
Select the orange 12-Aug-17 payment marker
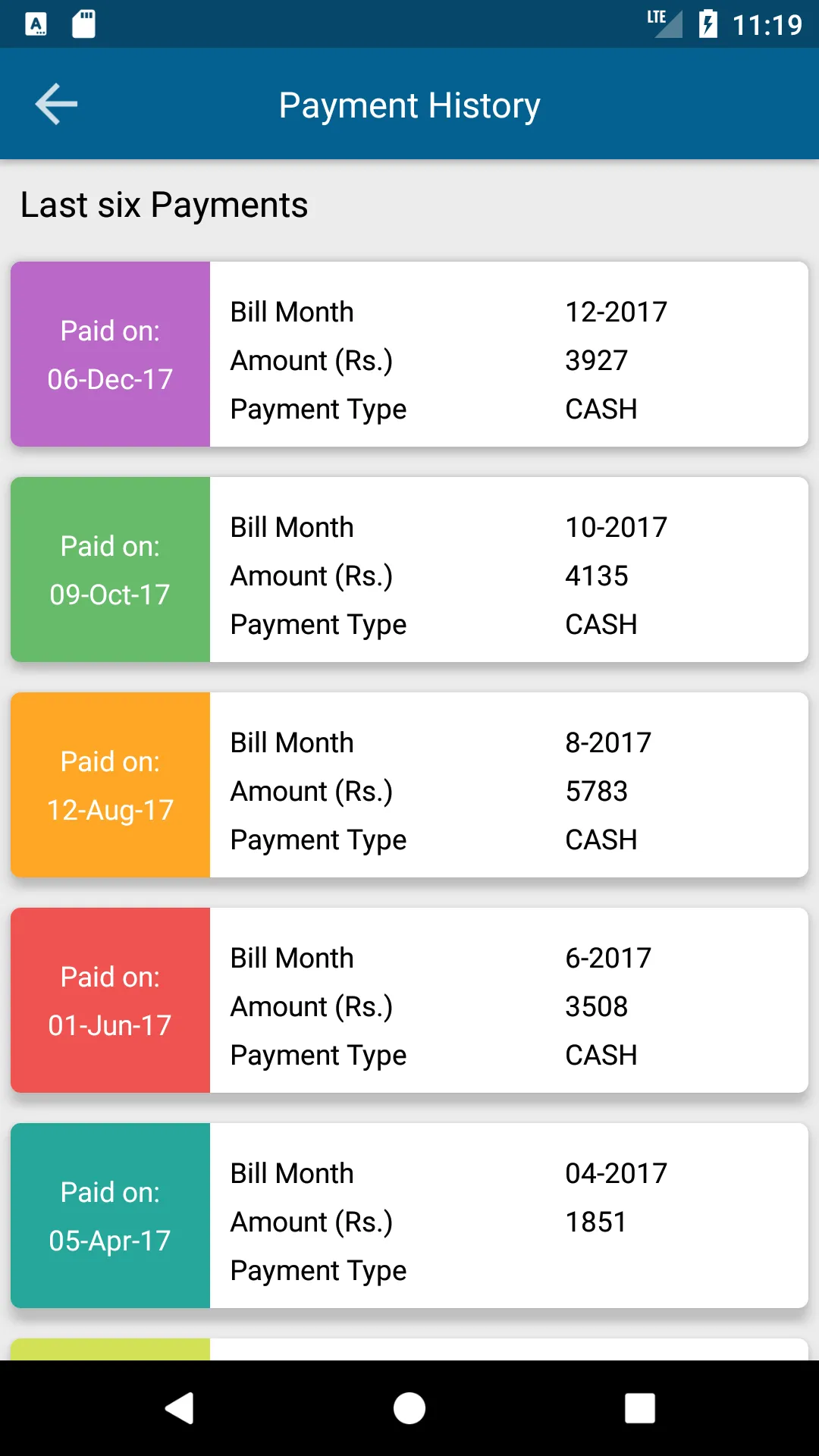pyautogui.click(x=110, y=785)
